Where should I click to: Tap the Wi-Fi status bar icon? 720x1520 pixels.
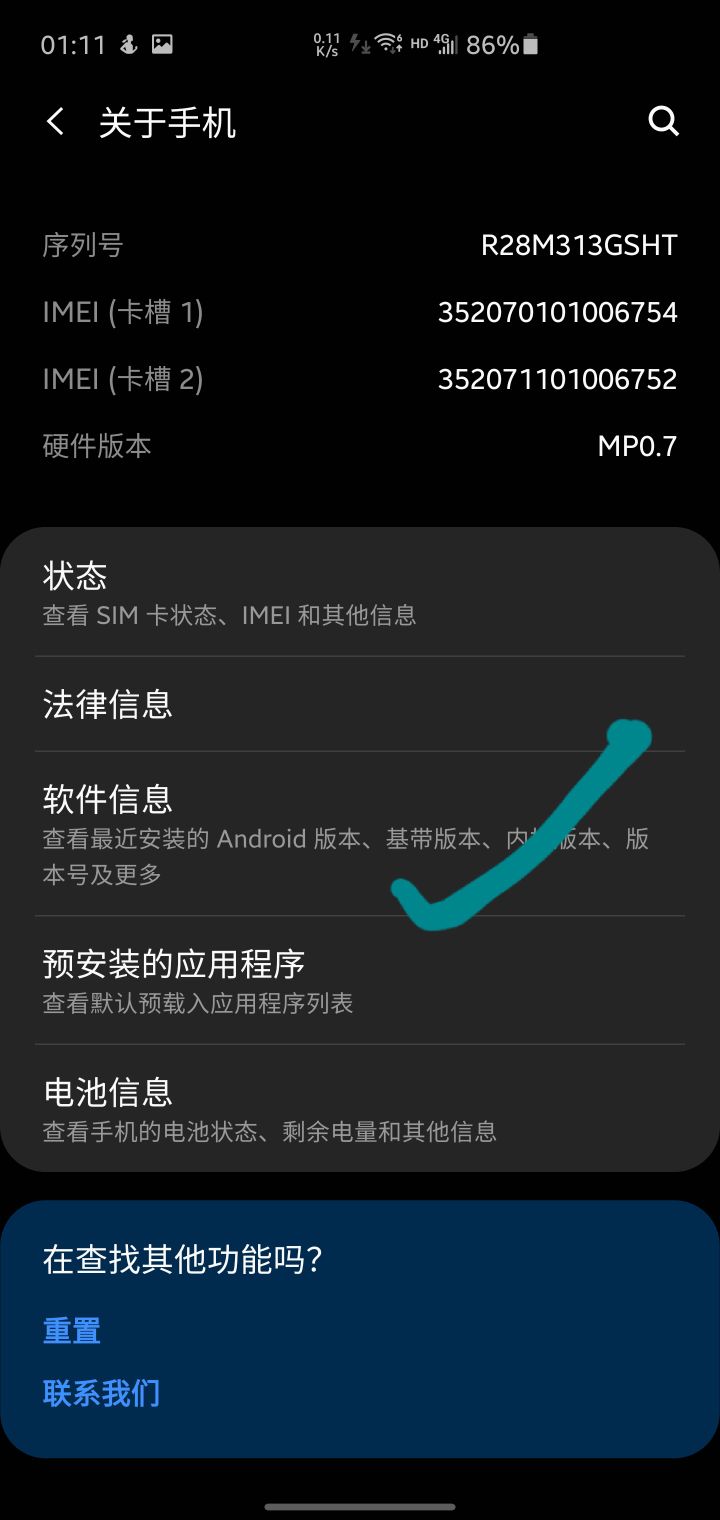click(x=386, y=43)
